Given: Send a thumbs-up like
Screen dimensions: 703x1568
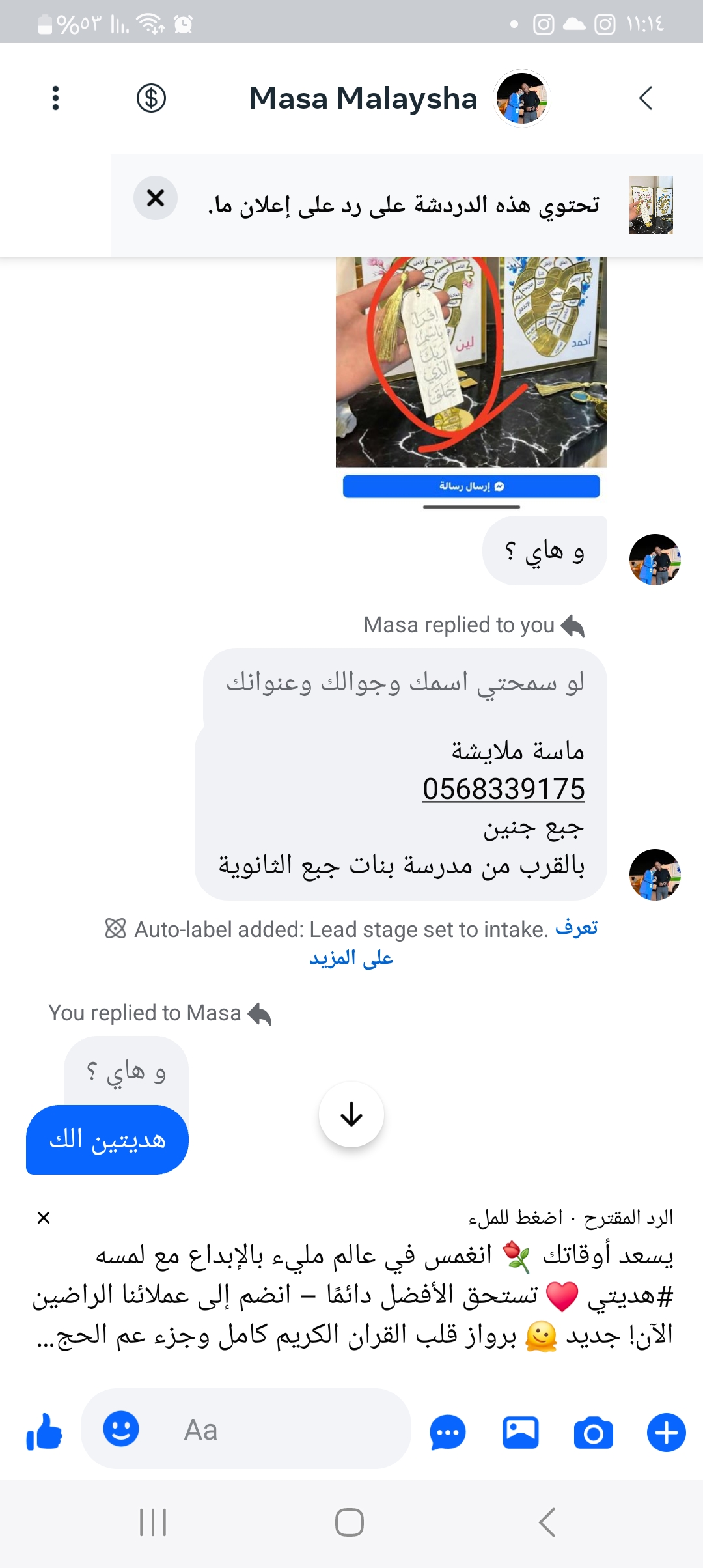Looking at the screenshot, I should [x=44, y=1432].
